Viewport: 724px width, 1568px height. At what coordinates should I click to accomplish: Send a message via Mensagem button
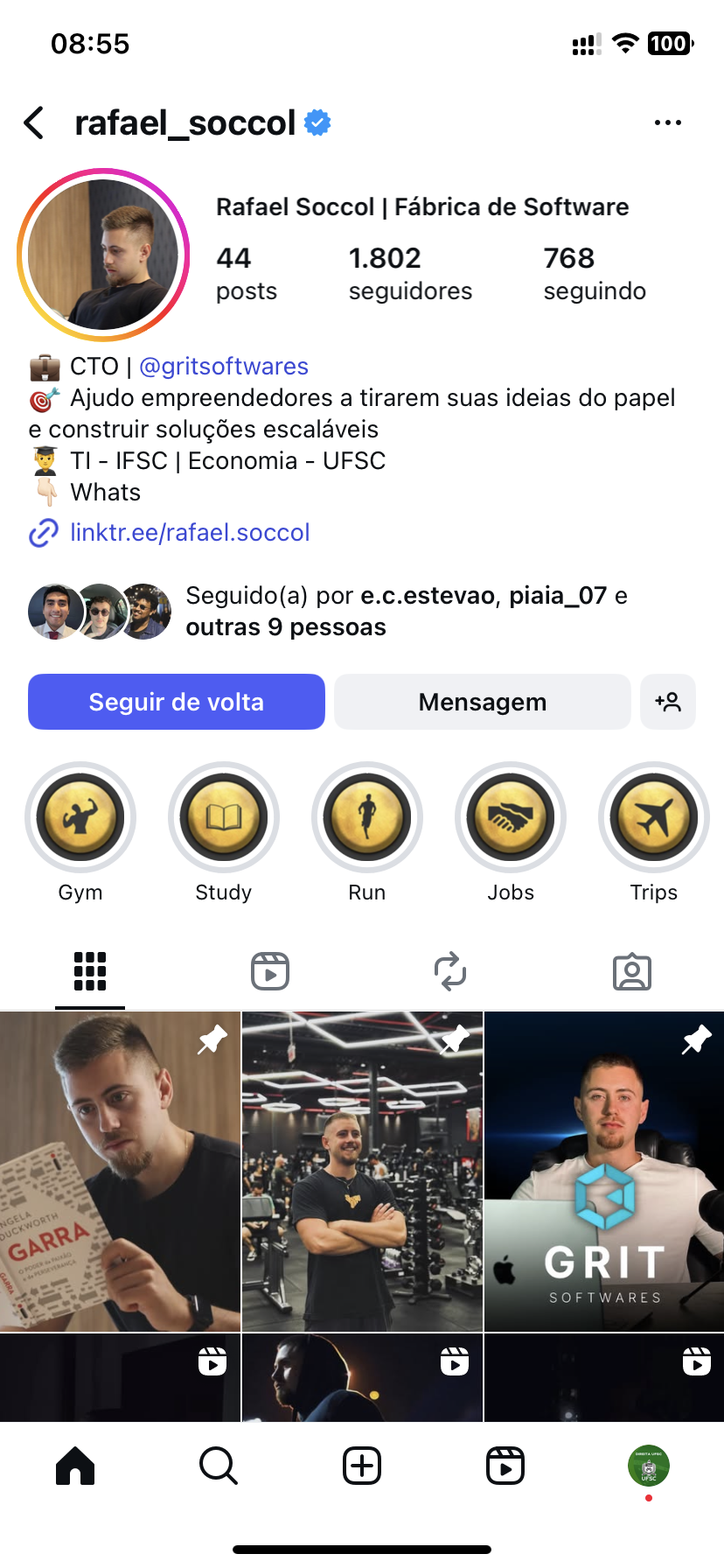(482, 702)
